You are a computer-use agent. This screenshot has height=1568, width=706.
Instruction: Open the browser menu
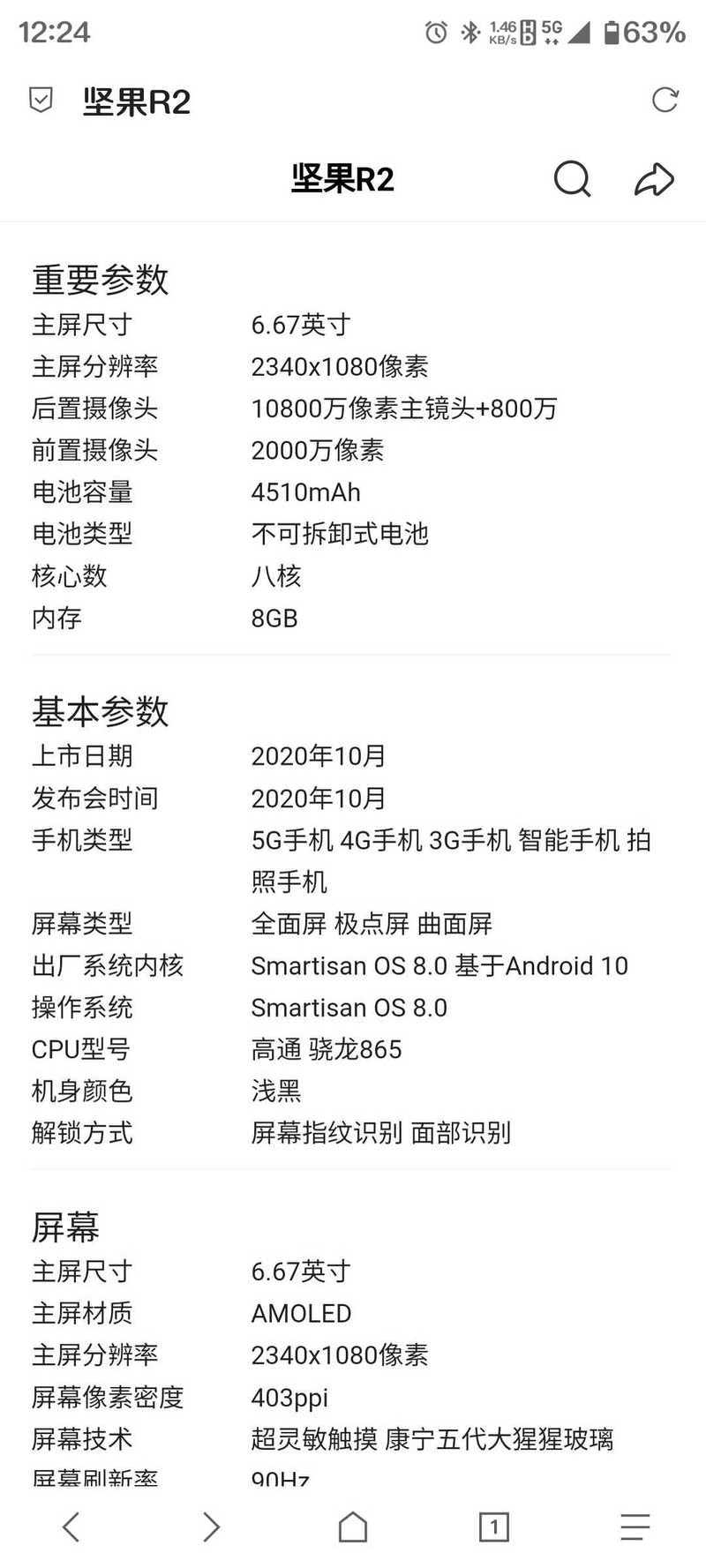point(635,1527)
